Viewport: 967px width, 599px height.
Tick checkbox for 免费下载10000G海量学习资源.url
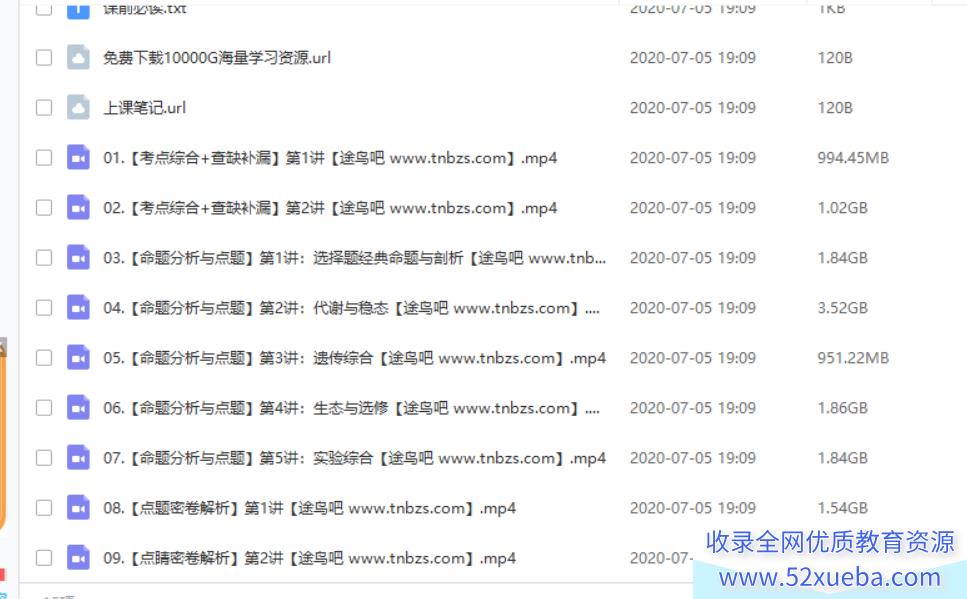[x=44, y=58]
